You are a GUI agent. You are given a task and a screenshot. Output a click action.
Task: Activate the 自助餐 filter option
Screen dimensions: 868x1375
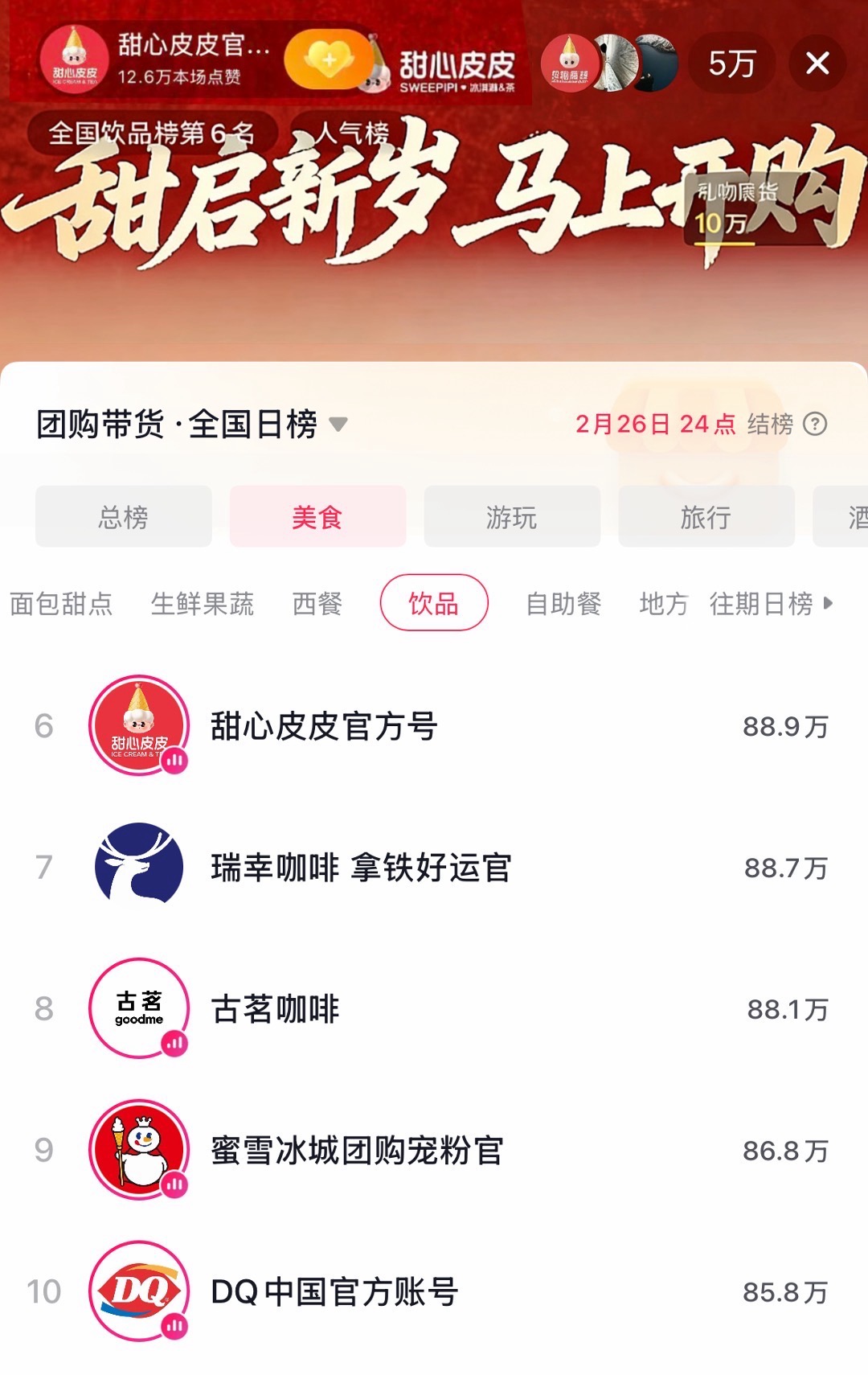tap(563, 605)
